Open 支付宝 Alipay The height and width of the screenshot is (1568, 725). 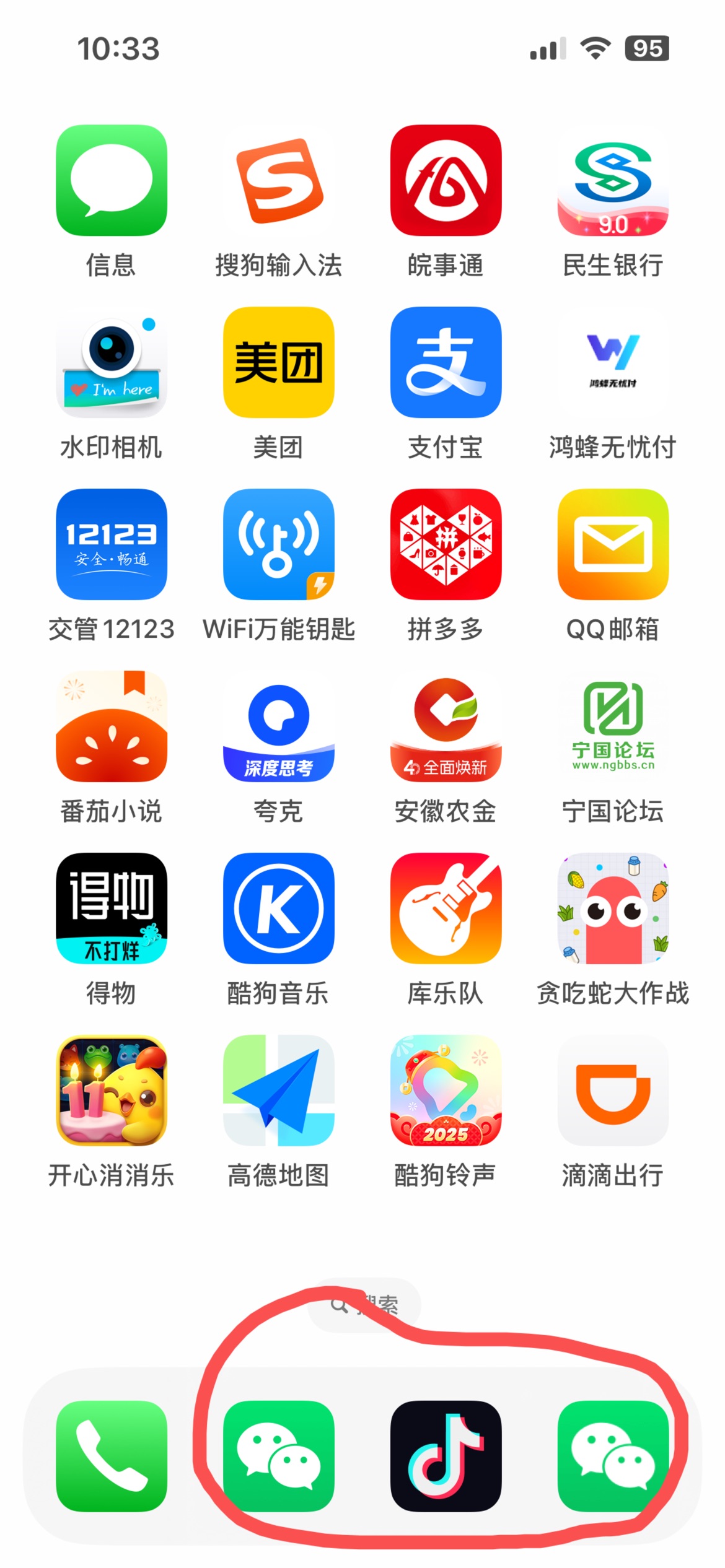[x=446, y=362]
